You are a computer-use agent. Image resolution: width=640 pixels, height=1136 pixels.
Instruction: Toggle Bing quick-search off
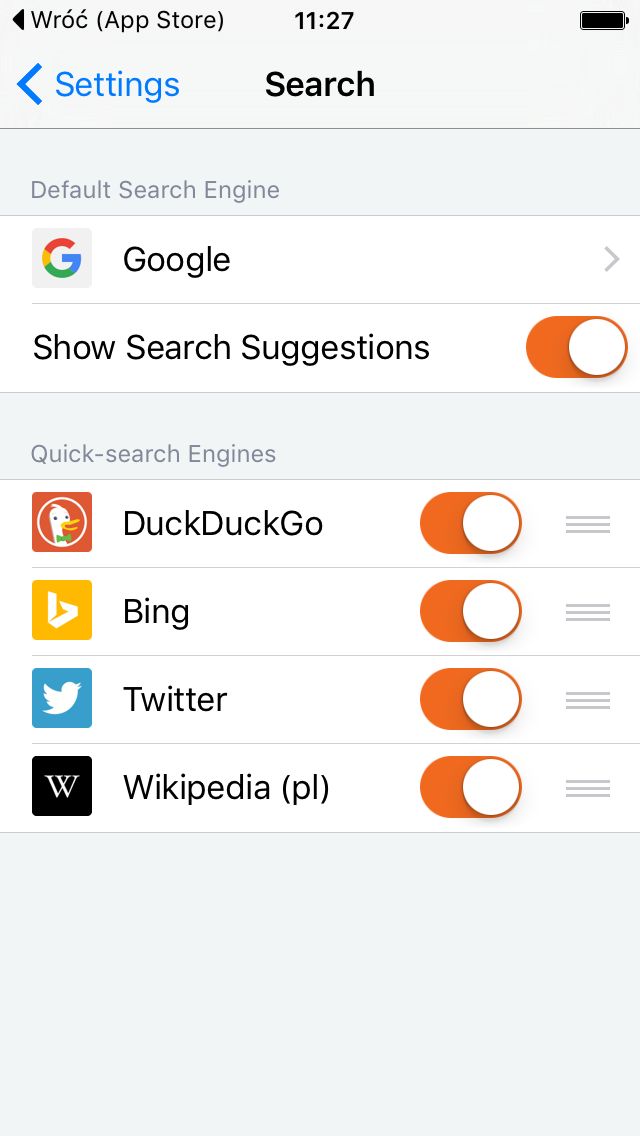point(471,611)
